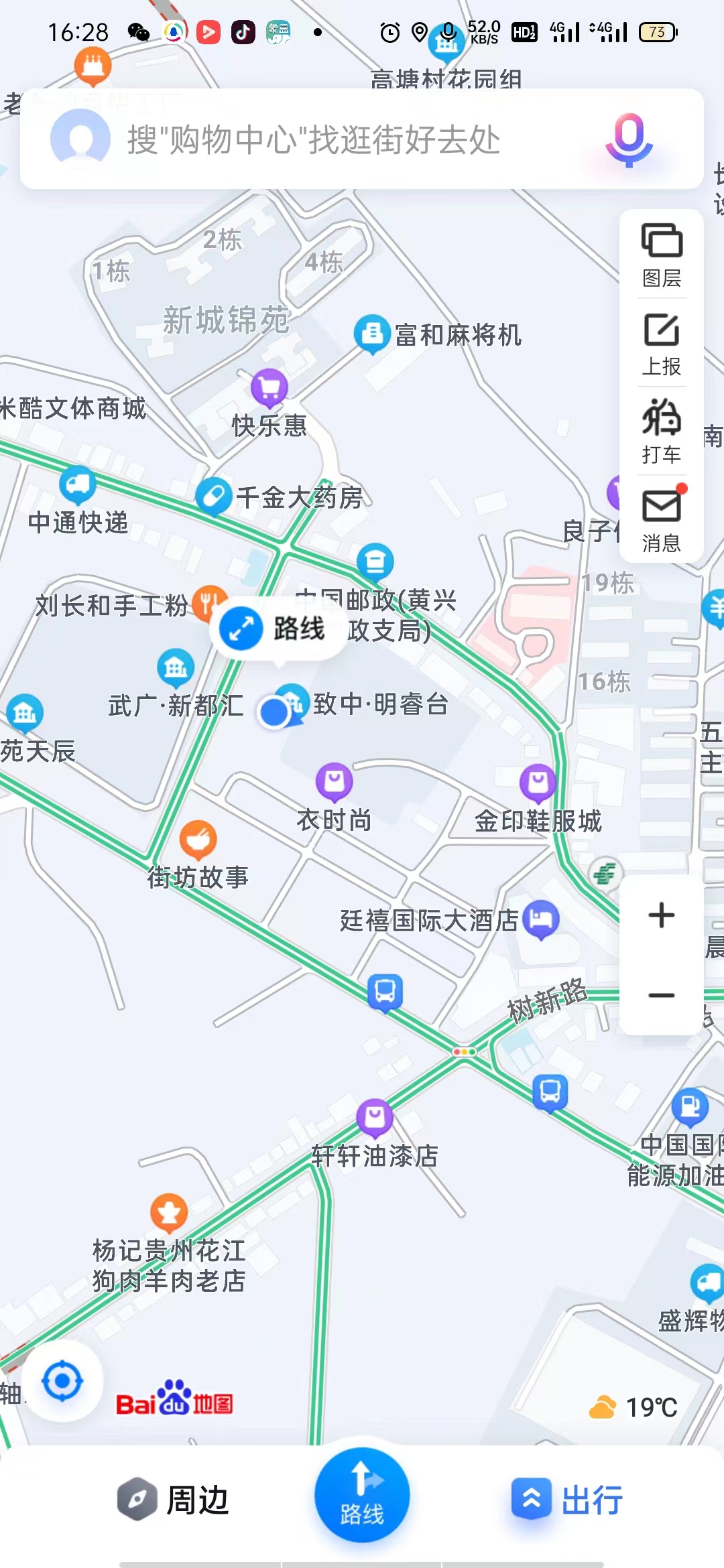Screen dimensions: 724x1568
Task: Recenter map on my current location
Action: click(62, 1381)
